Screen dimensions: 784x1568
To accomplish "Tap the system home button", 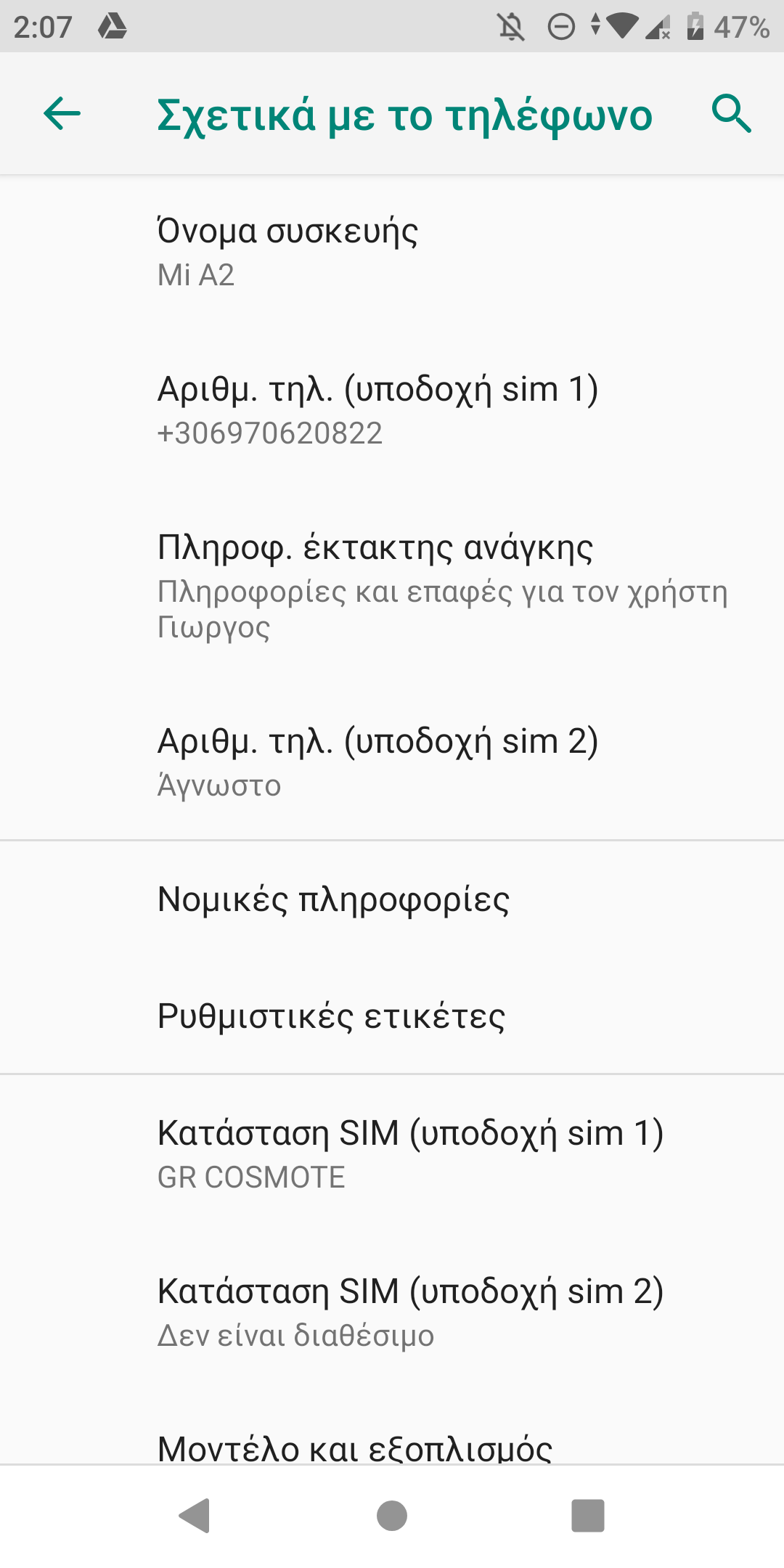I will pos(392,1516).
